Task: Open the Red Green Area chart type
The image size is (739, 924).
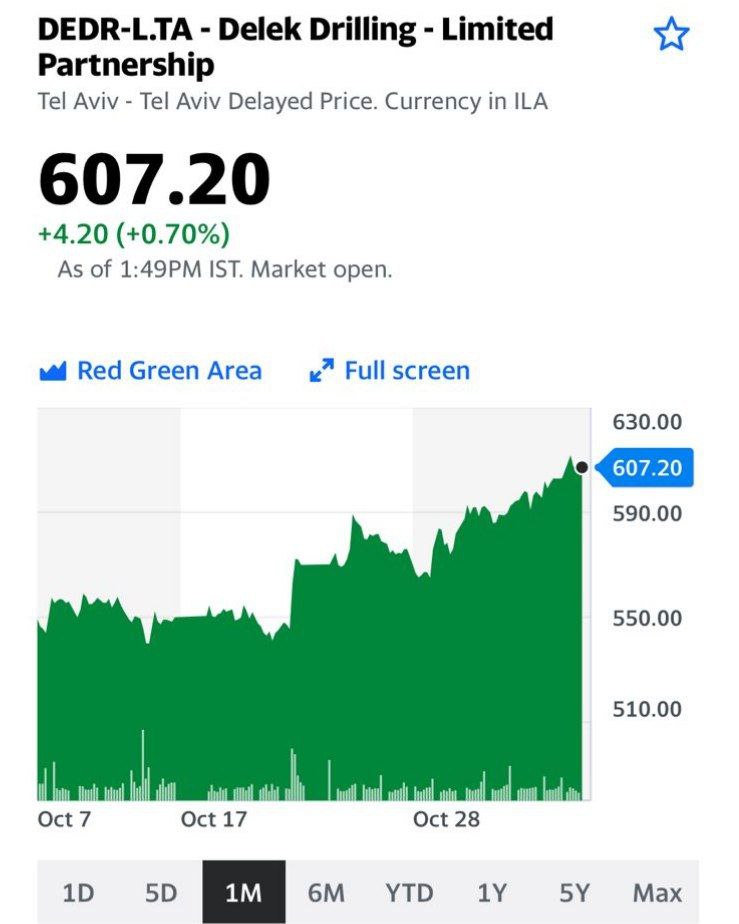Action: [151, 371]
